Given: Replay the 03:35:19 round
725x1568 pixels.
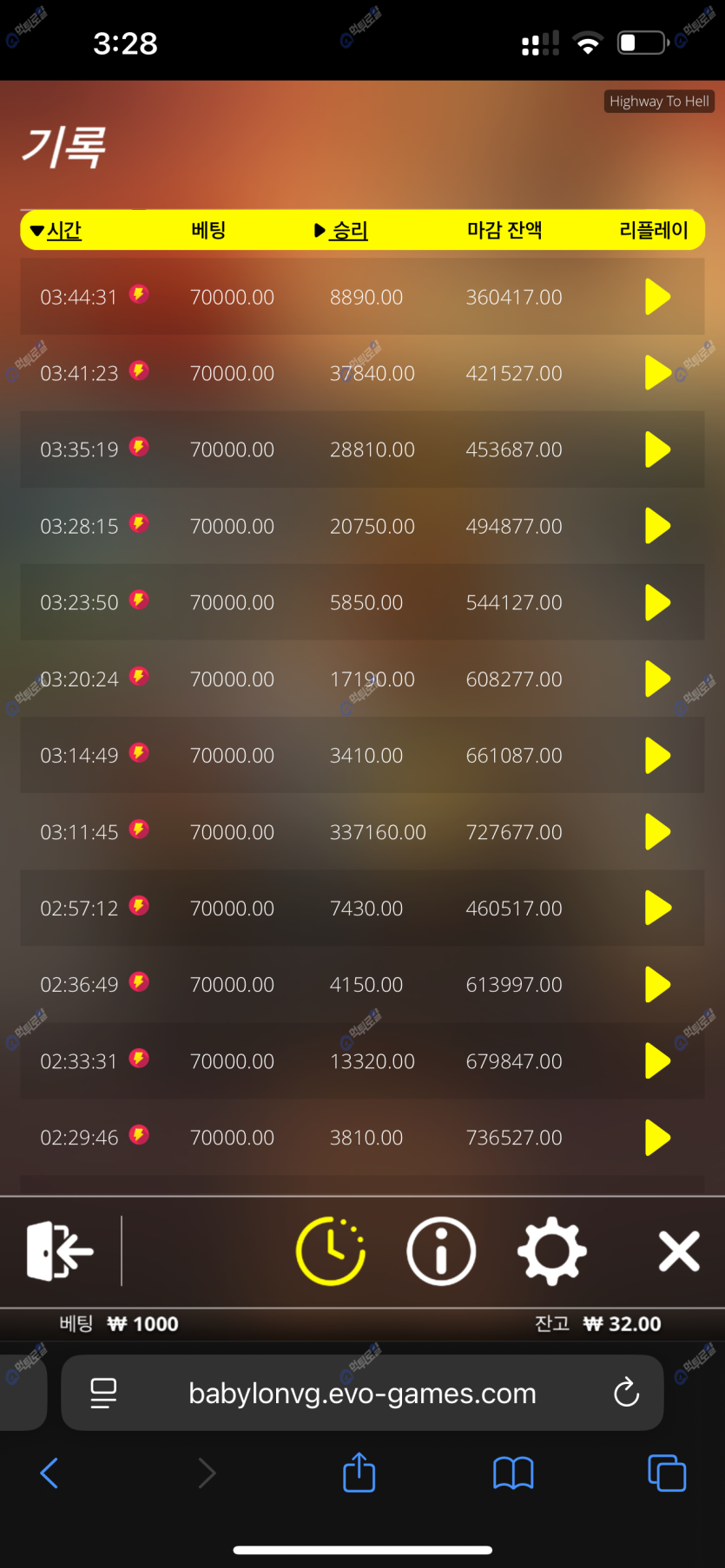Looking at the screenshot, I should 657,449.
